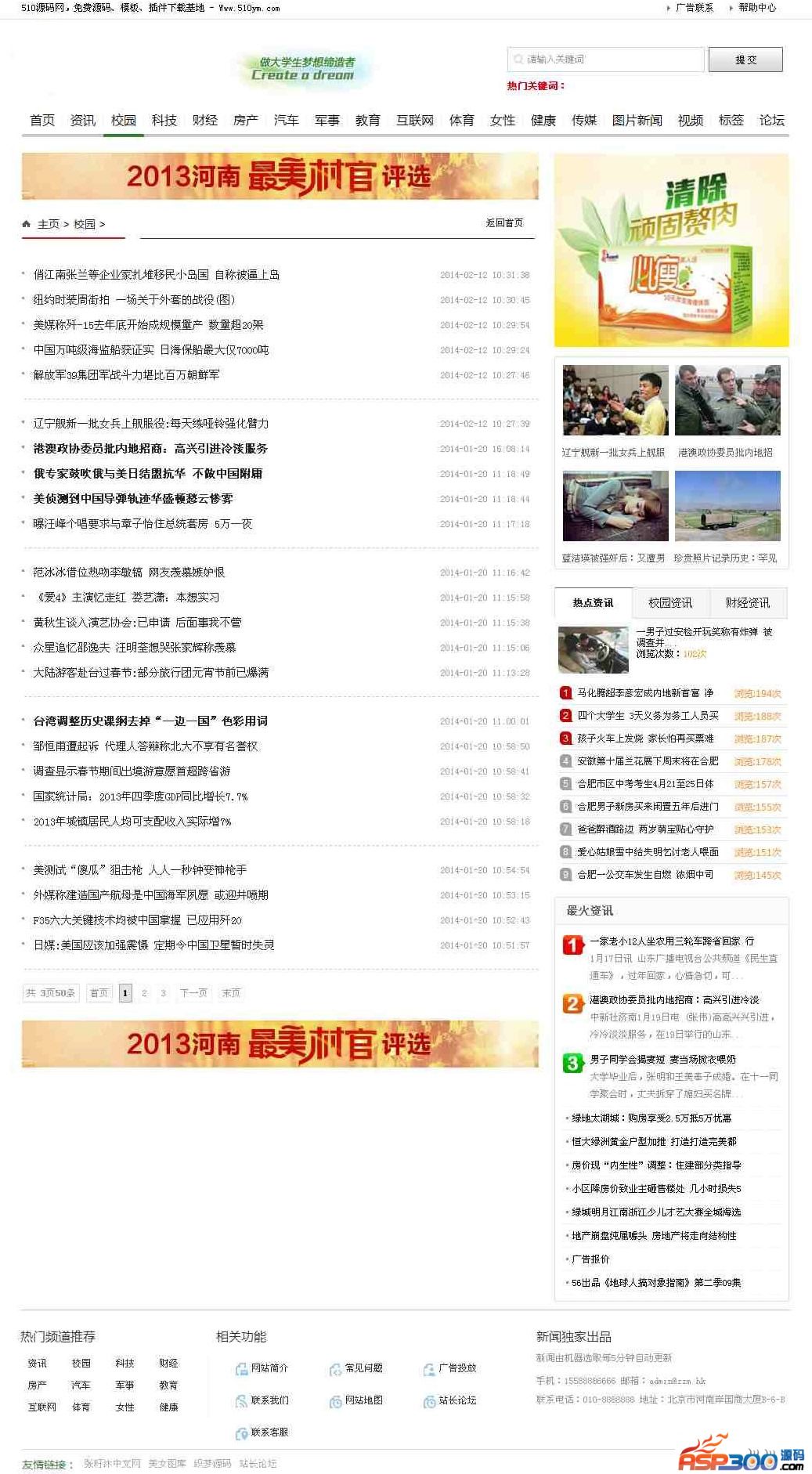Open article 国家统计局：2013年四季度GDP同比增长7.7%
This screenshot has height=1474, width=812.
click(140, 796)
